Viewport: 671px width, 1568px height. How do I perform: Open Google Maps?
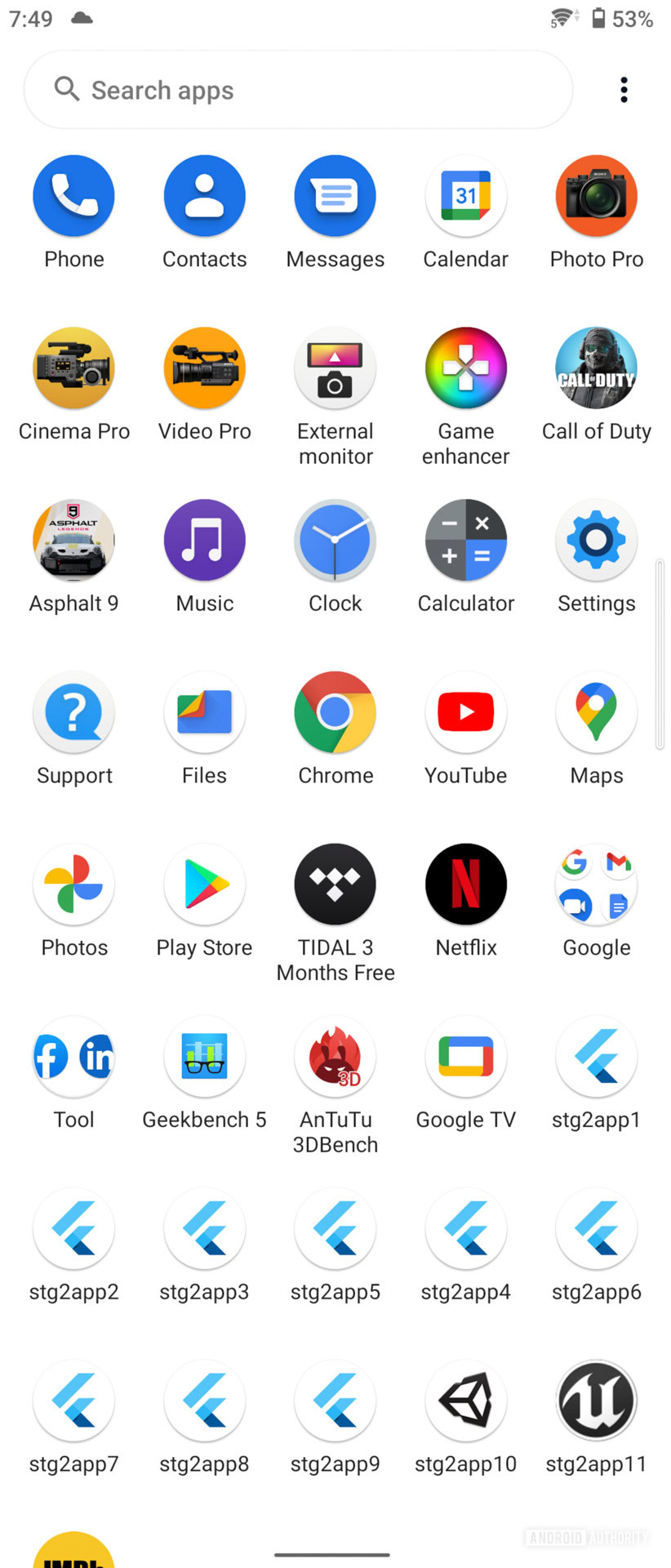click(596, 712)
